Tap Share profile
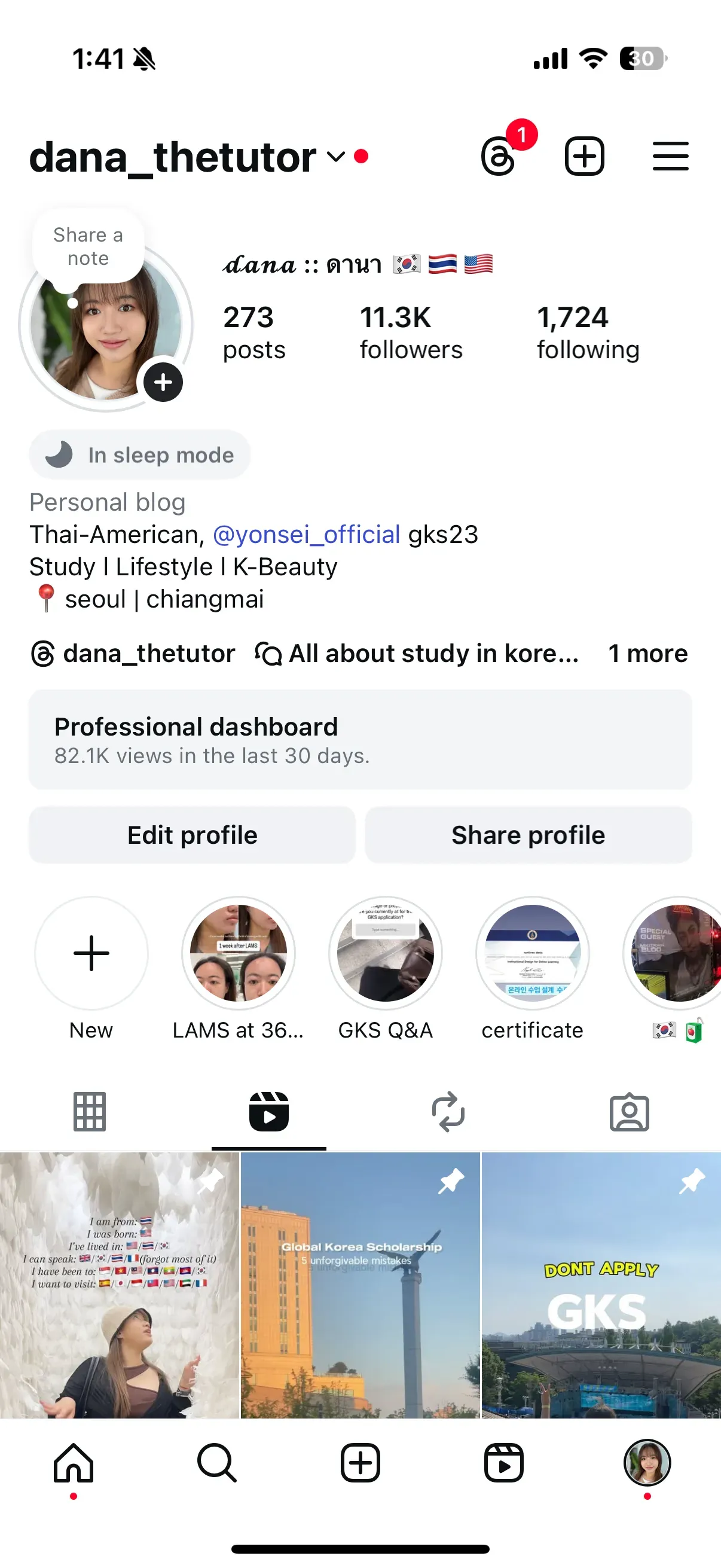The image size is (721, 1568). (x=528, y=835)
